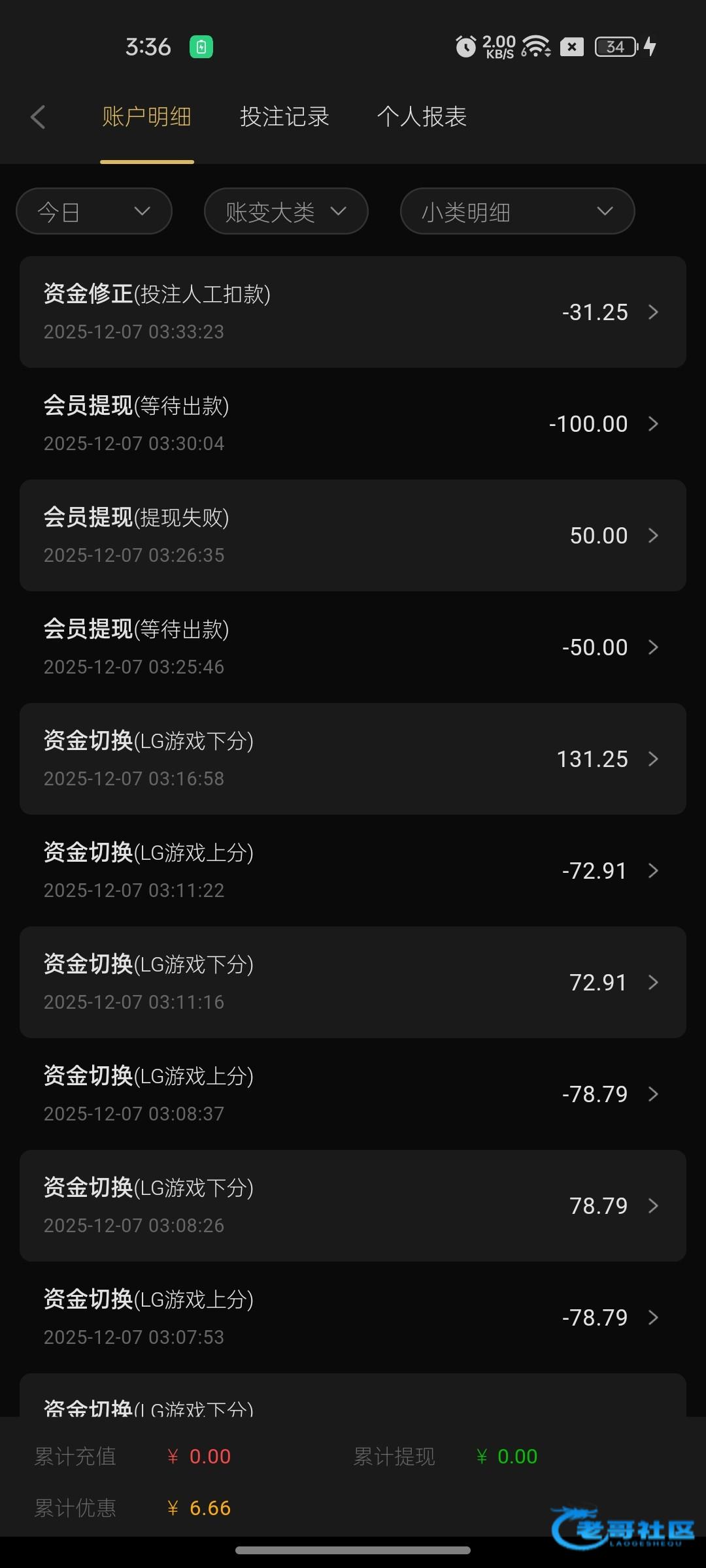
Task: View the 提现失败 50.00 record
Action: point(353,535)
